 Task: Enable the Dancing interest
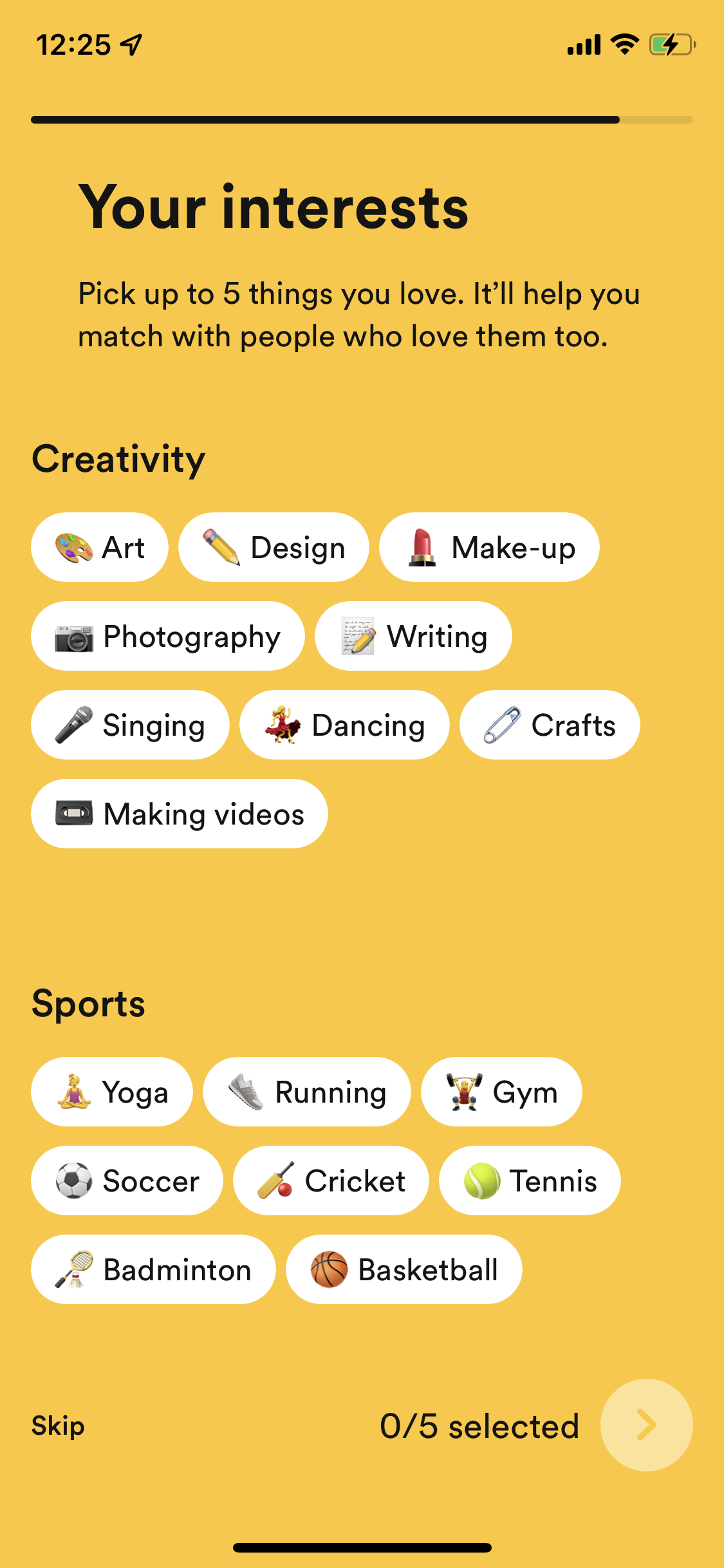click(344, 725)
